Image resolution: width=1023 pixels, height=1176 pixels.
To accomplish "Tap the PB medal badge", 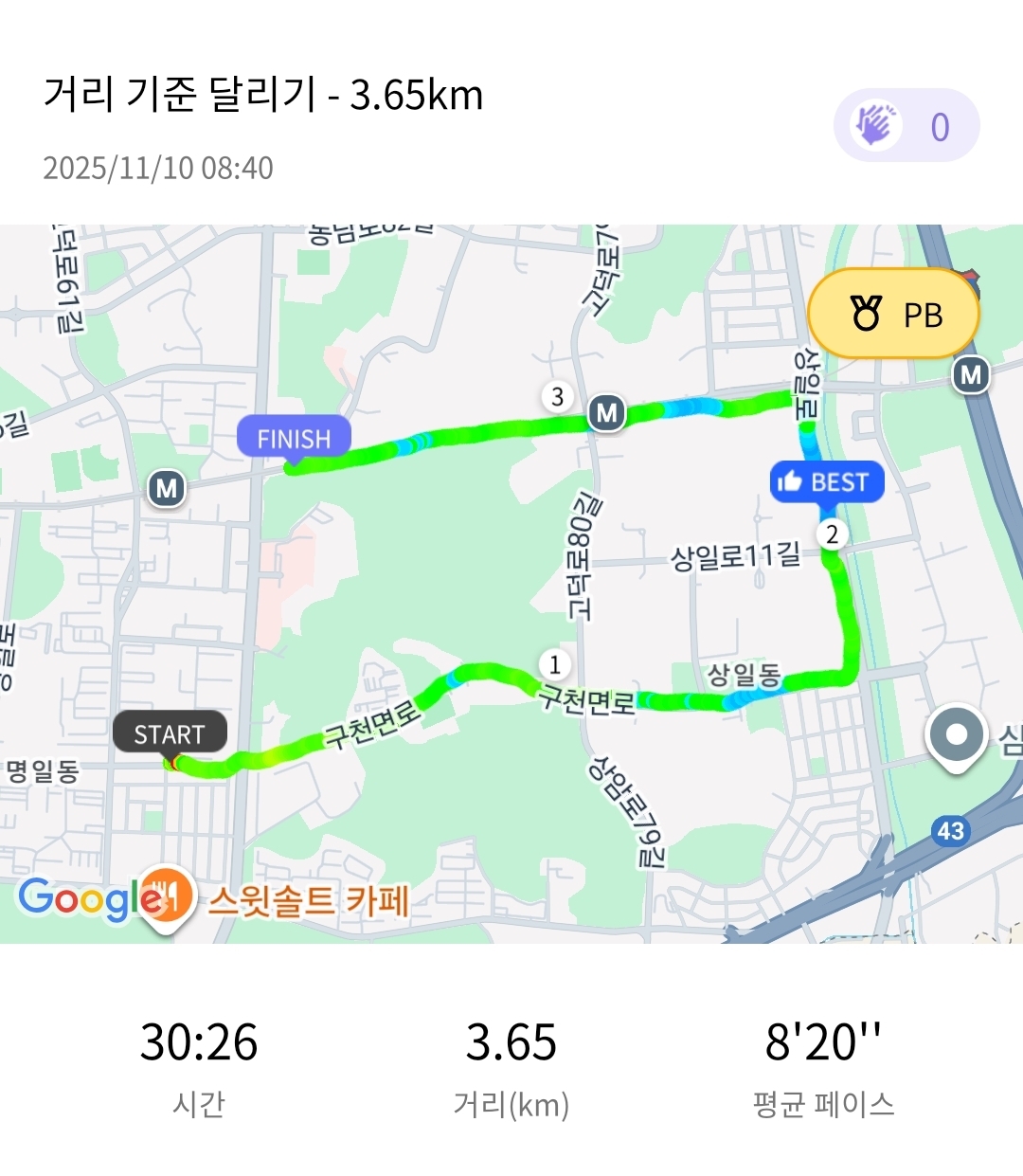I will tap(891, 314).
